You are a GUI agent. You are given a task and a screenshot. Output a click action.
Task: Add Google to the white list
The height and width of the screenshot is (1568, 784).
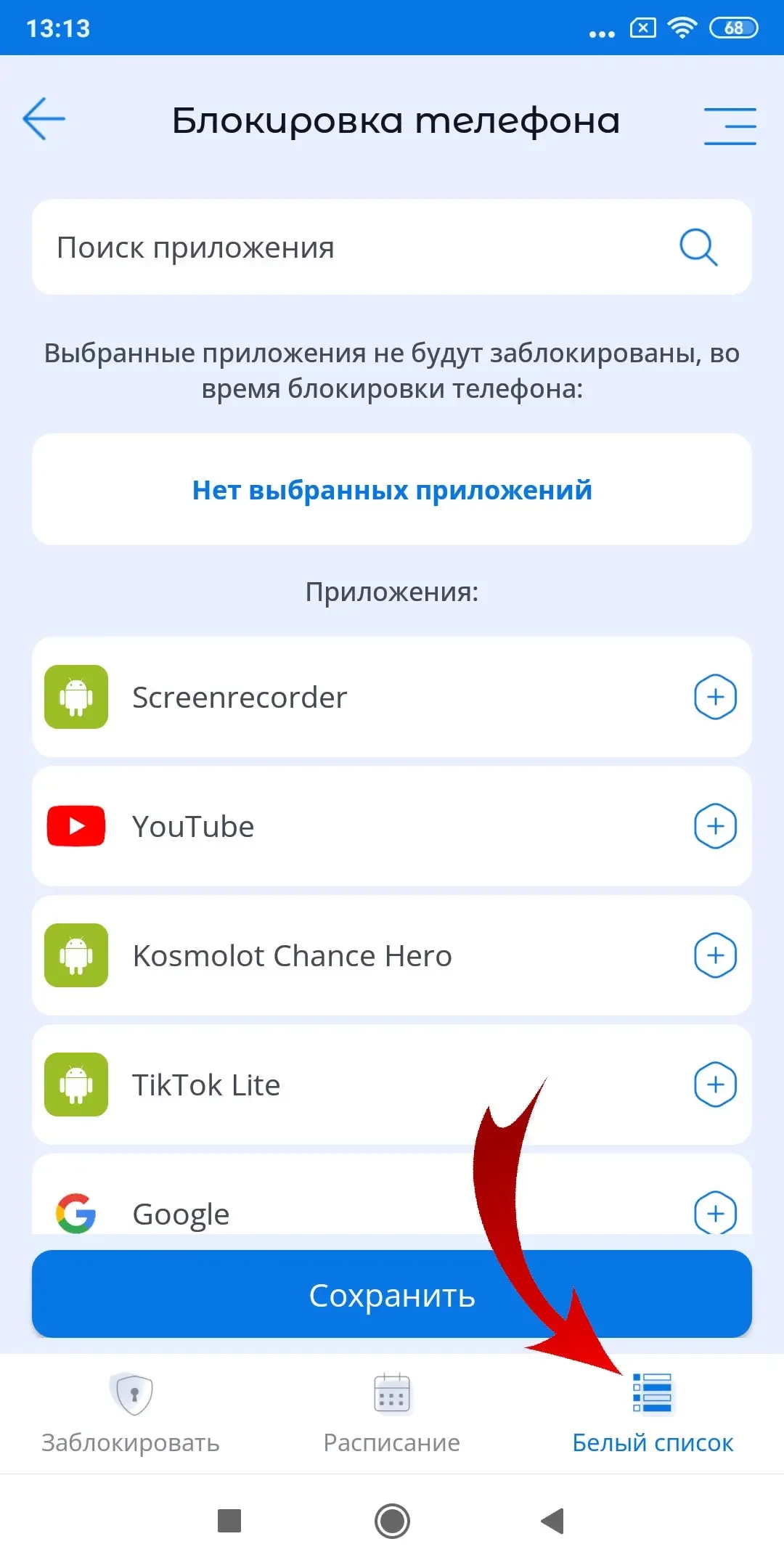tap(715, 1212)
